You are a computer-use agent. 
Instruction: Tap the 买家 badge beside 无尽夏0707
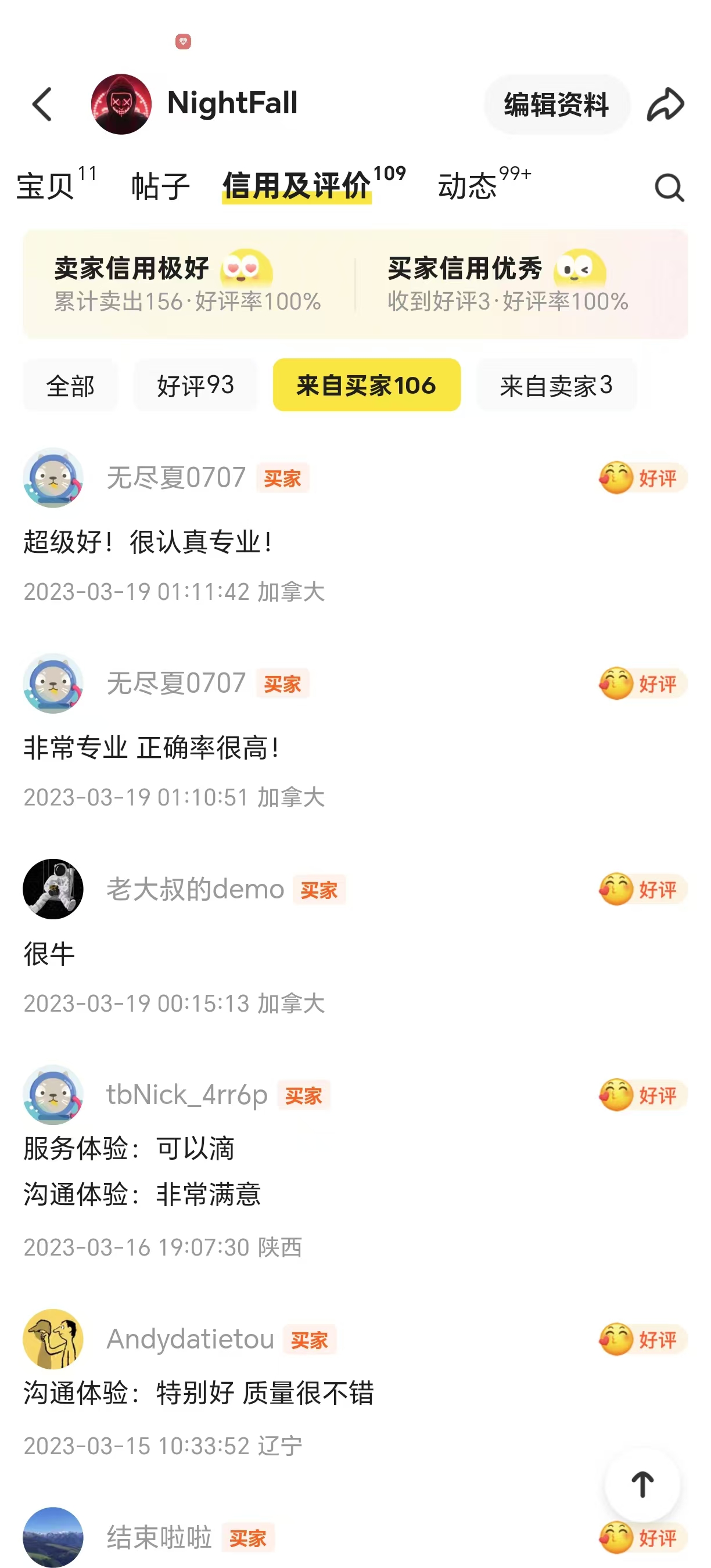(281, 479)
